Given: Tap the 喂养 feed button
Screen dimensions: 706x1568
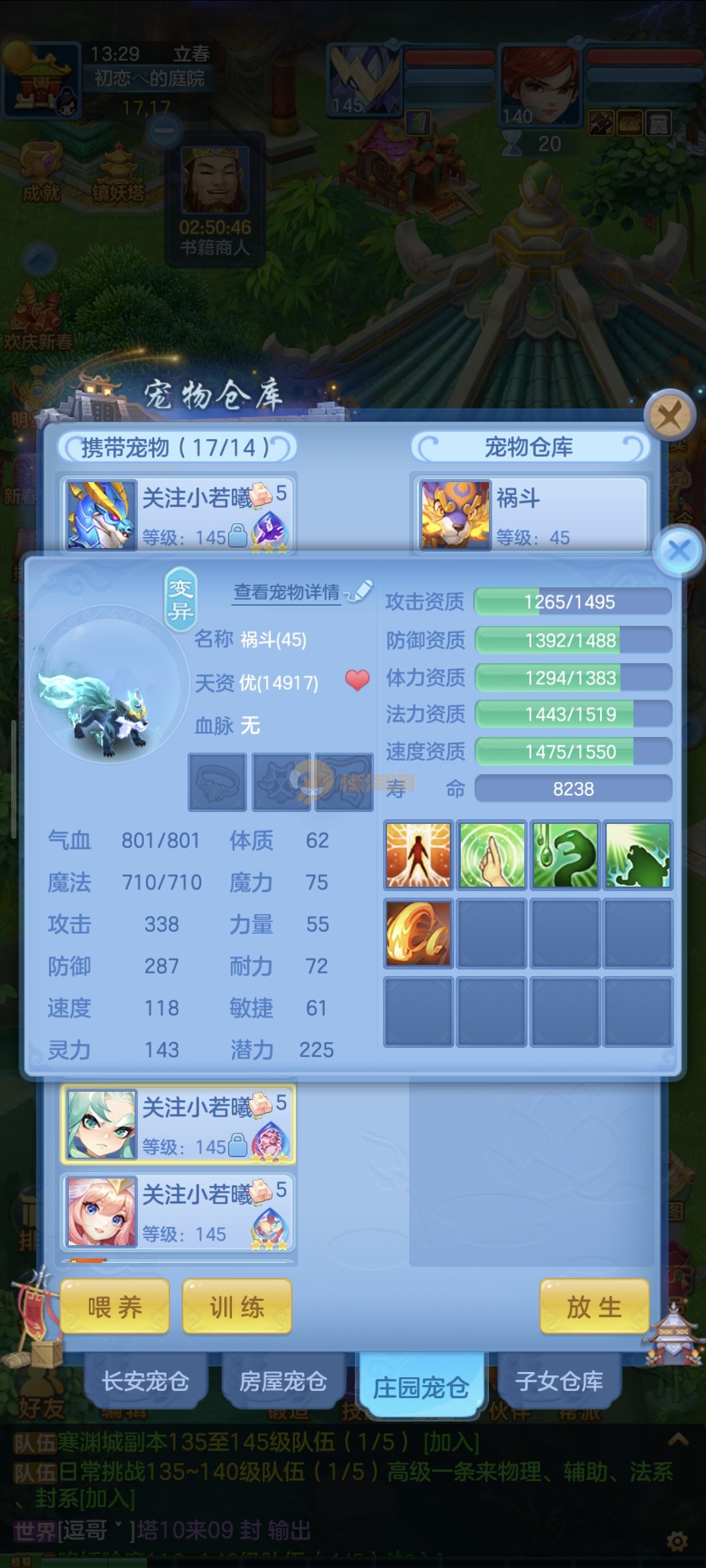Looking at the screenshot, I should tap(115, 1307).
